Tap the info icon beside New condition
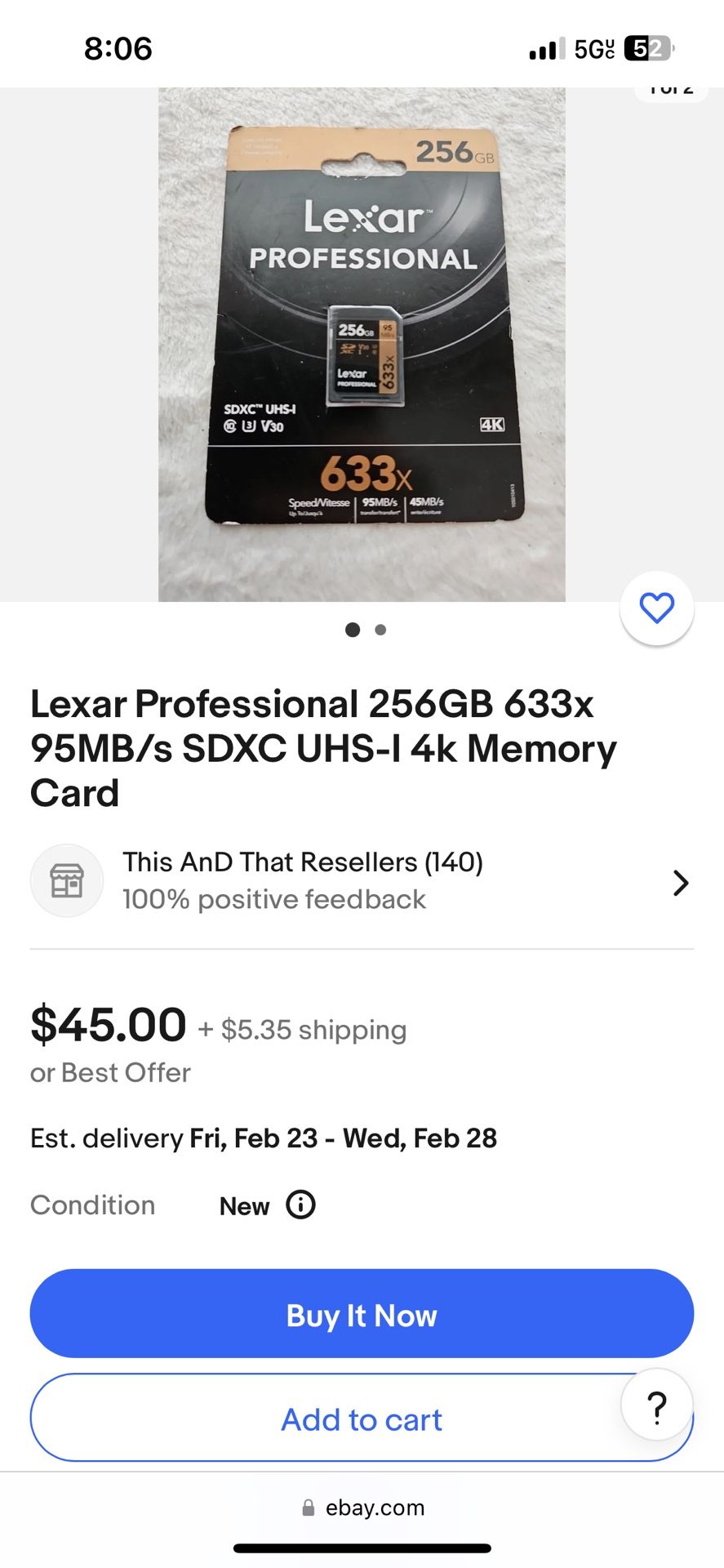The height and width of the screenshot is (1568, 724). [300, 1205]
